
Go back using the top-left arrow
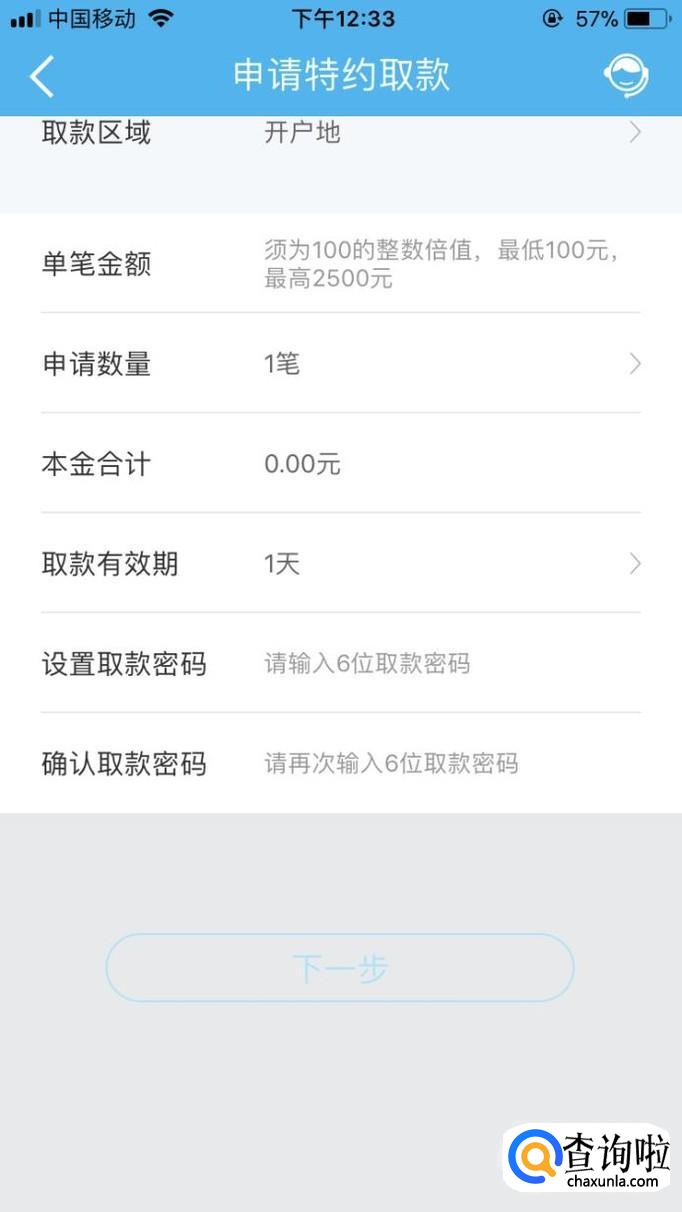[x=42, y=76]
